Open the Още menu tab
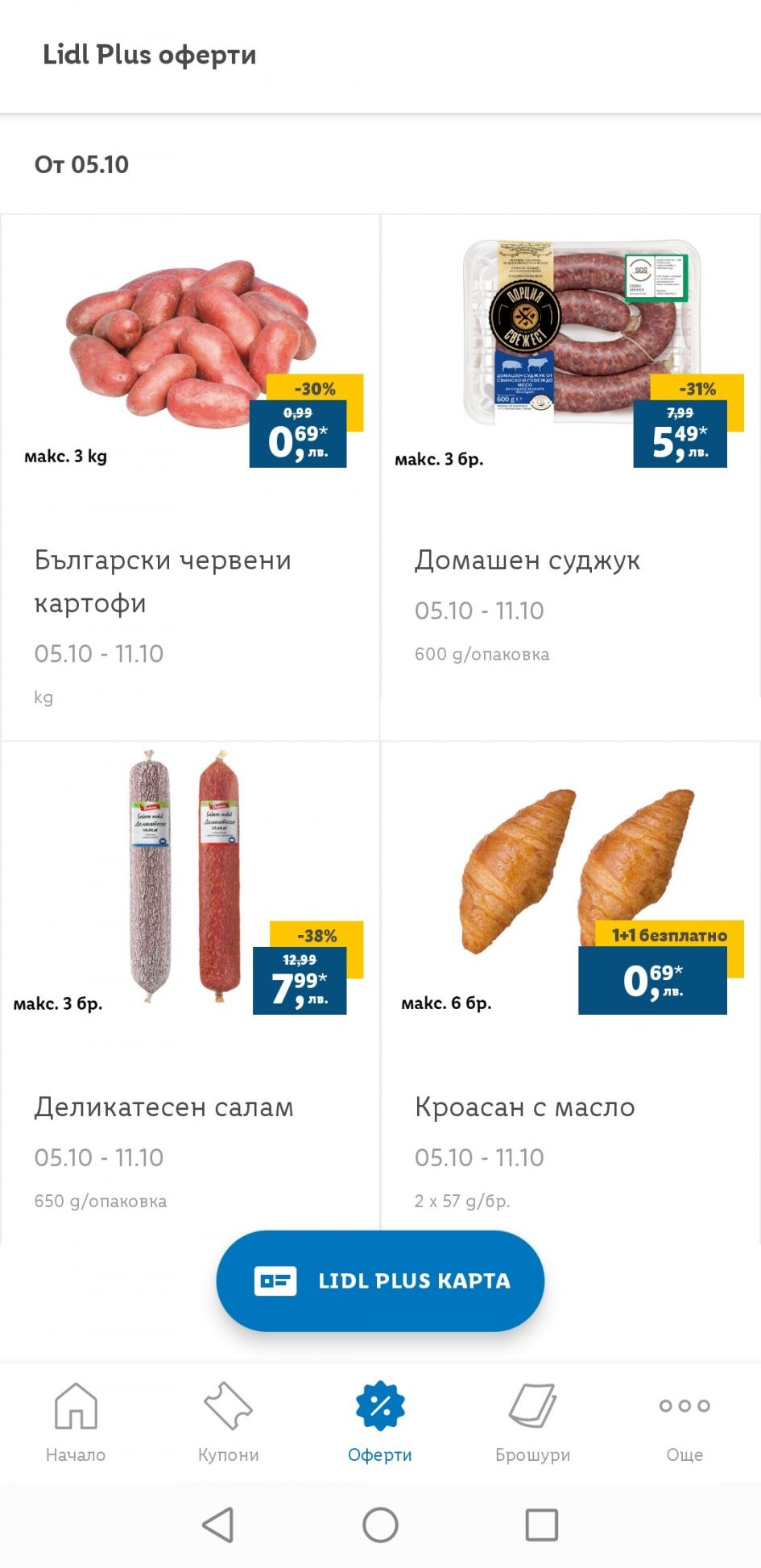This screenshot has width=761, height=1568. 684,1421
